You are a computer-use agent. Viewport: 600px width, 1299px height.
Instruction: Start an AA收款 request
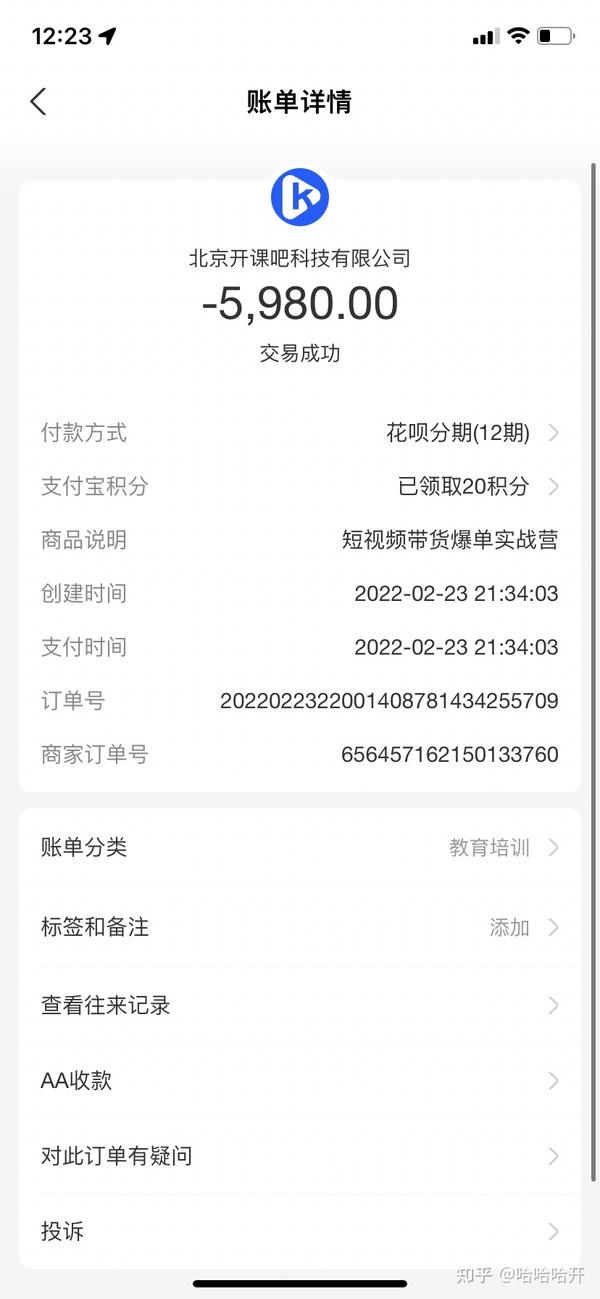300,1081
